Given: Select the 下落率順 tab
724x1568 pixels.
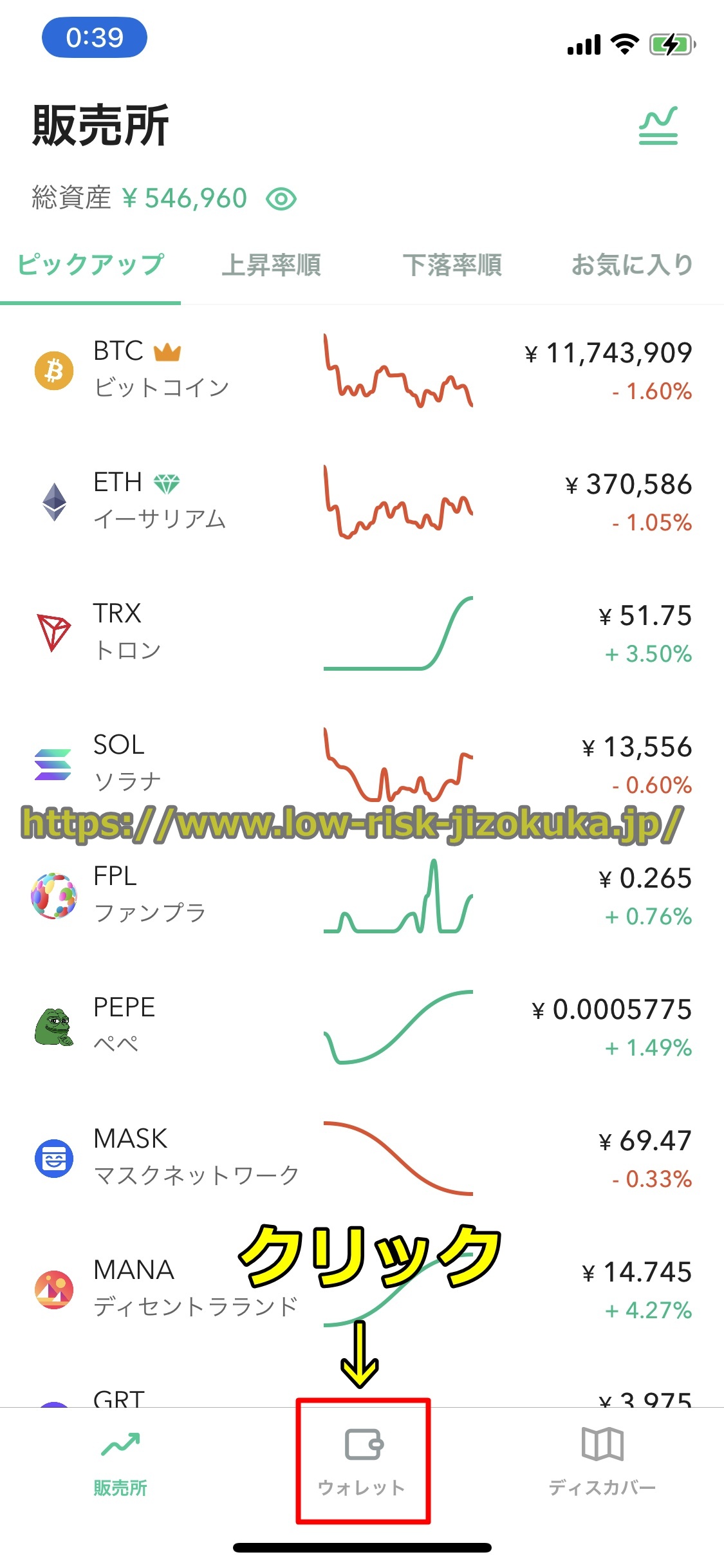Looking at the screenshot, I should [x=452, y=265].
